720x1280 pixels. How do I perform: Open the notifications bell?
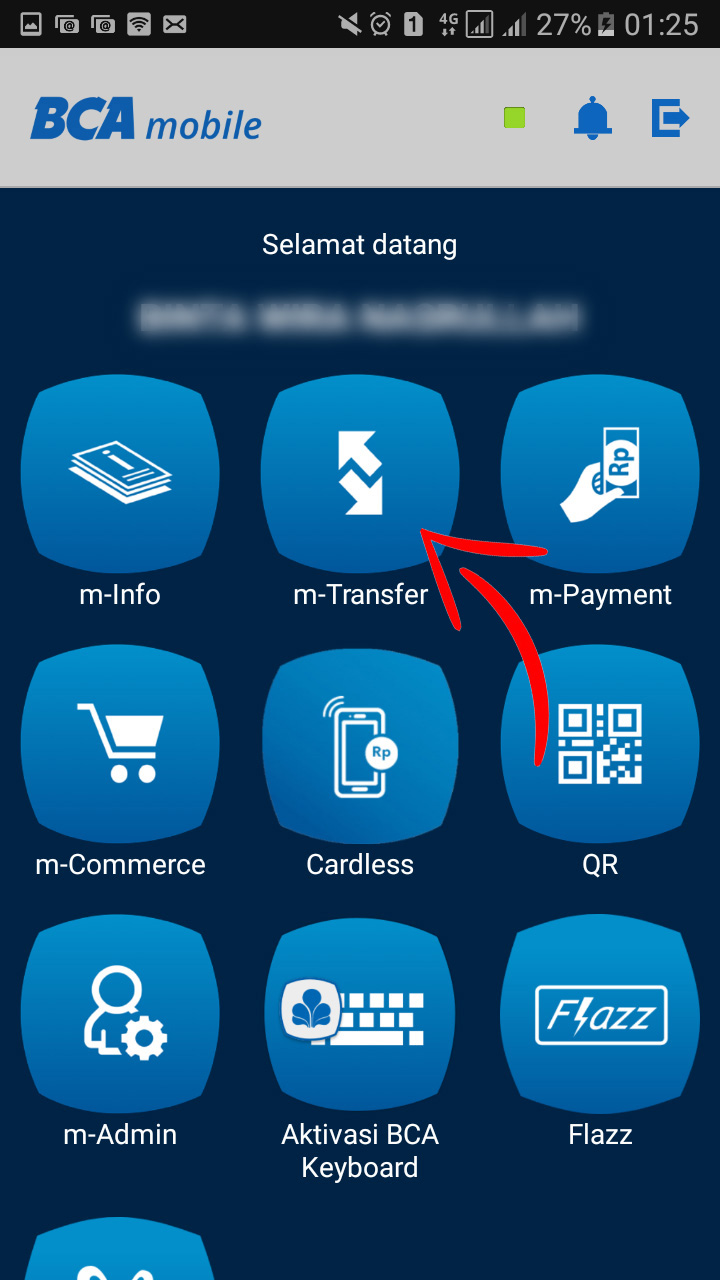pyautogui.click(x=592, y=119)
